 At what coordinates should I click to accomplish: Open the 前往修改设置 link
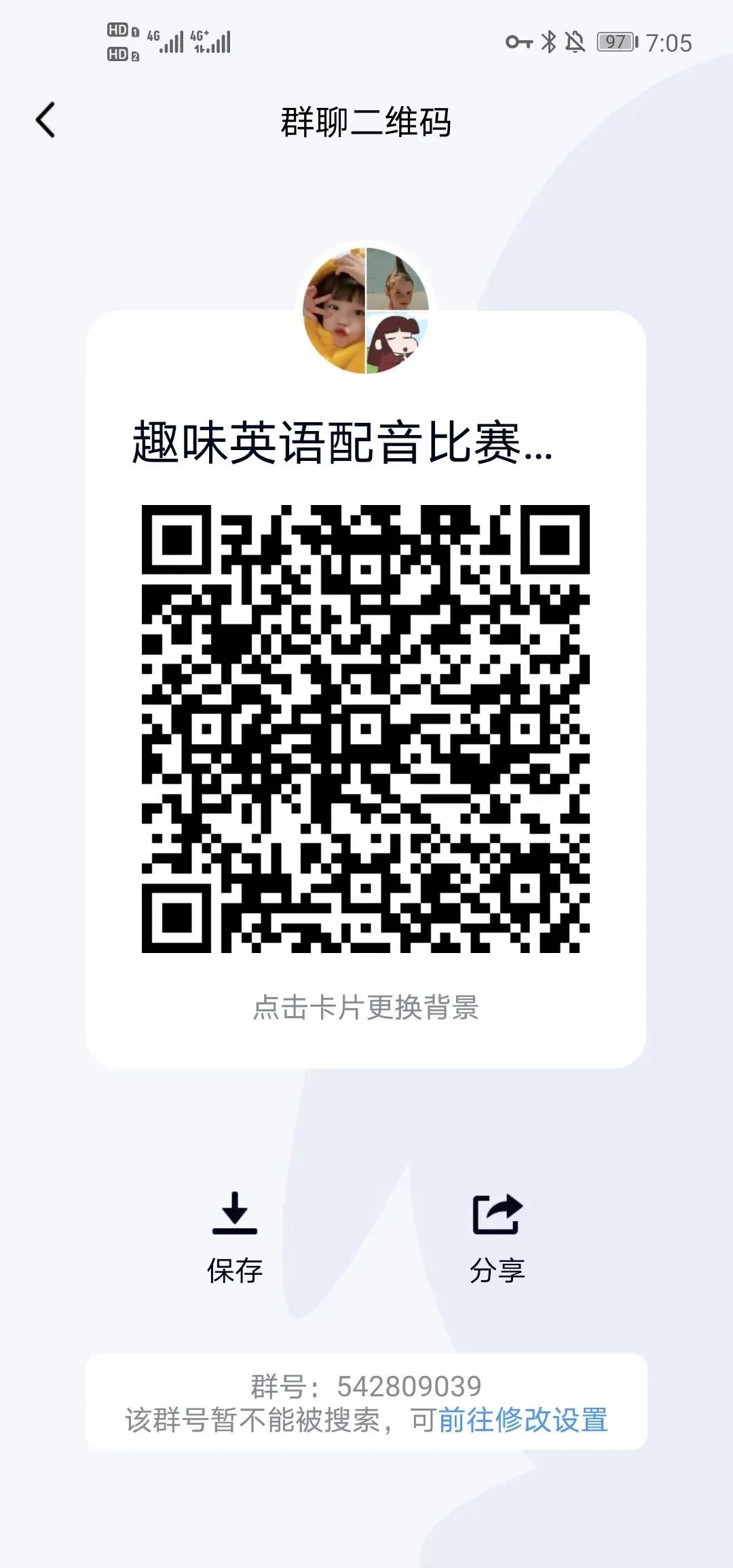tap(523, 1421)
